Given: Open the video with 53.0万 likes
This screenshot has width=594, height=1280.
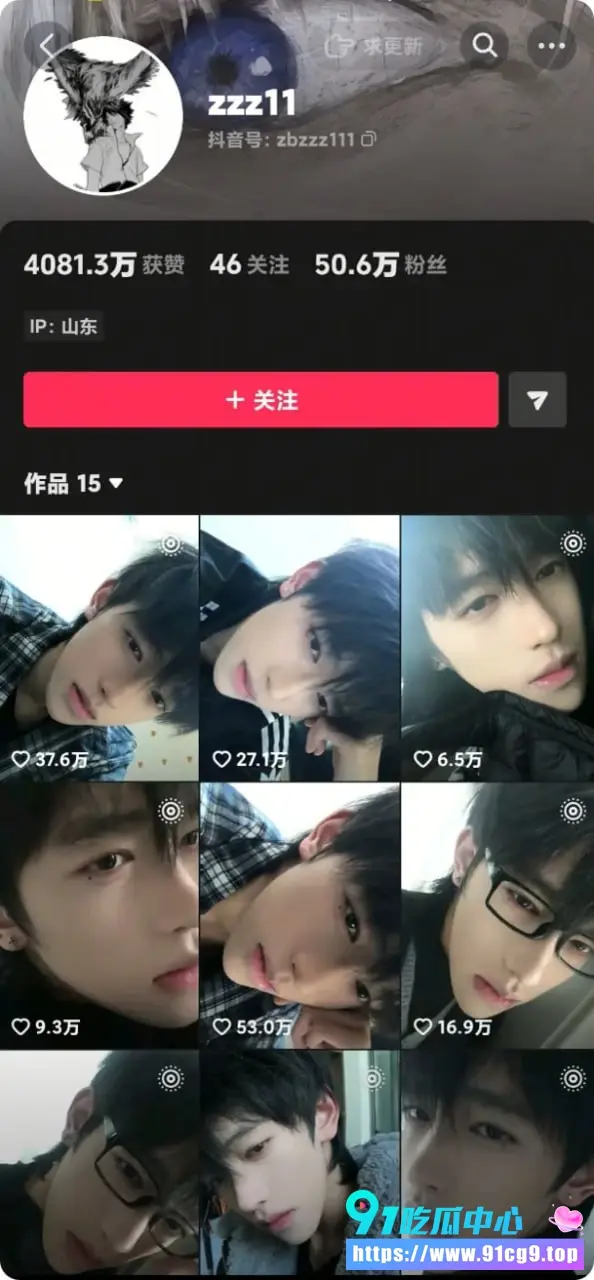Looking at the screenshot, I should pyautogui.click(x=299, y=915).
